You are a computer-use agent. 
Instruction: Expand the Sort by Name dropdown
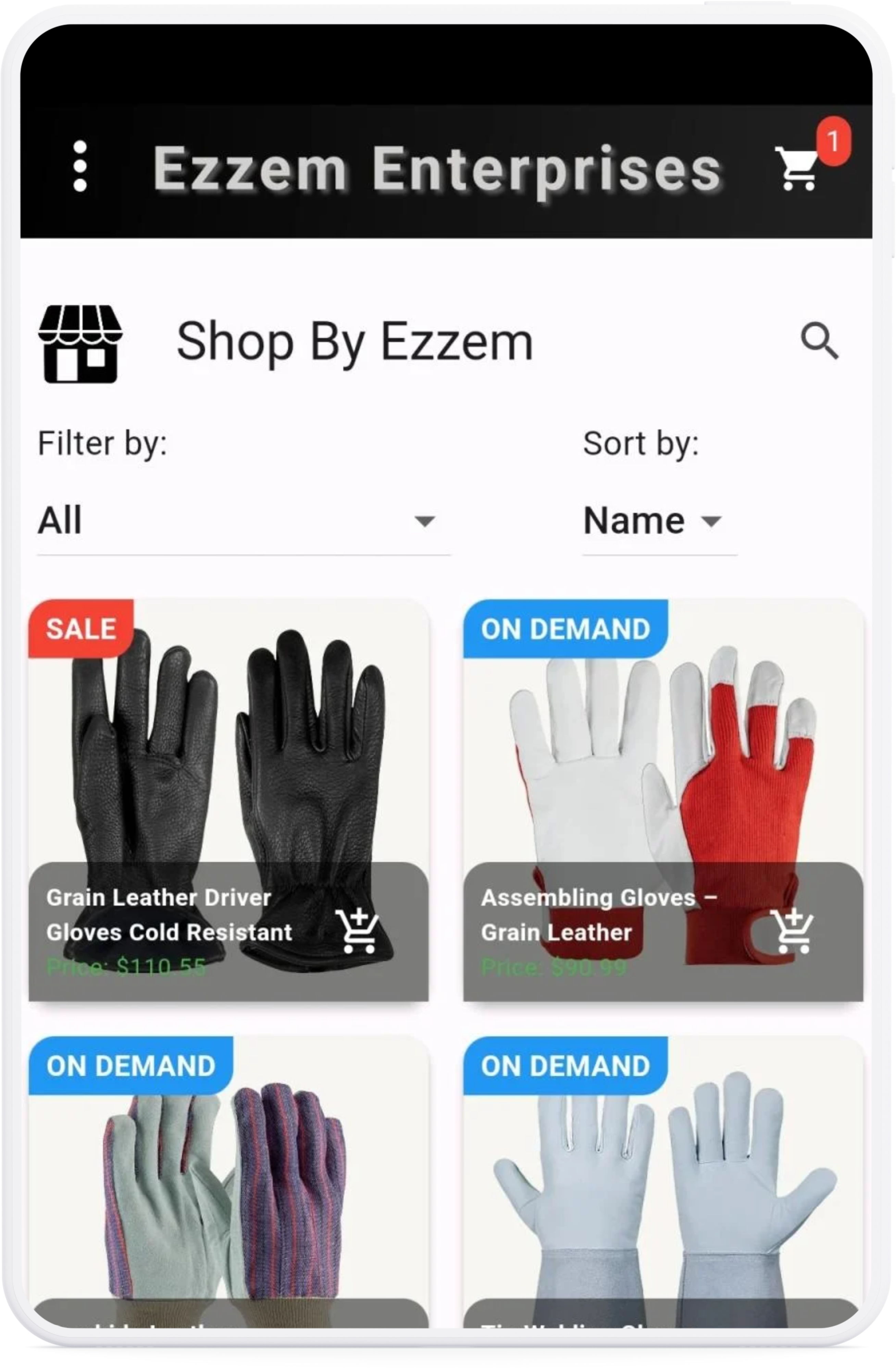click(x=658, y=521)
